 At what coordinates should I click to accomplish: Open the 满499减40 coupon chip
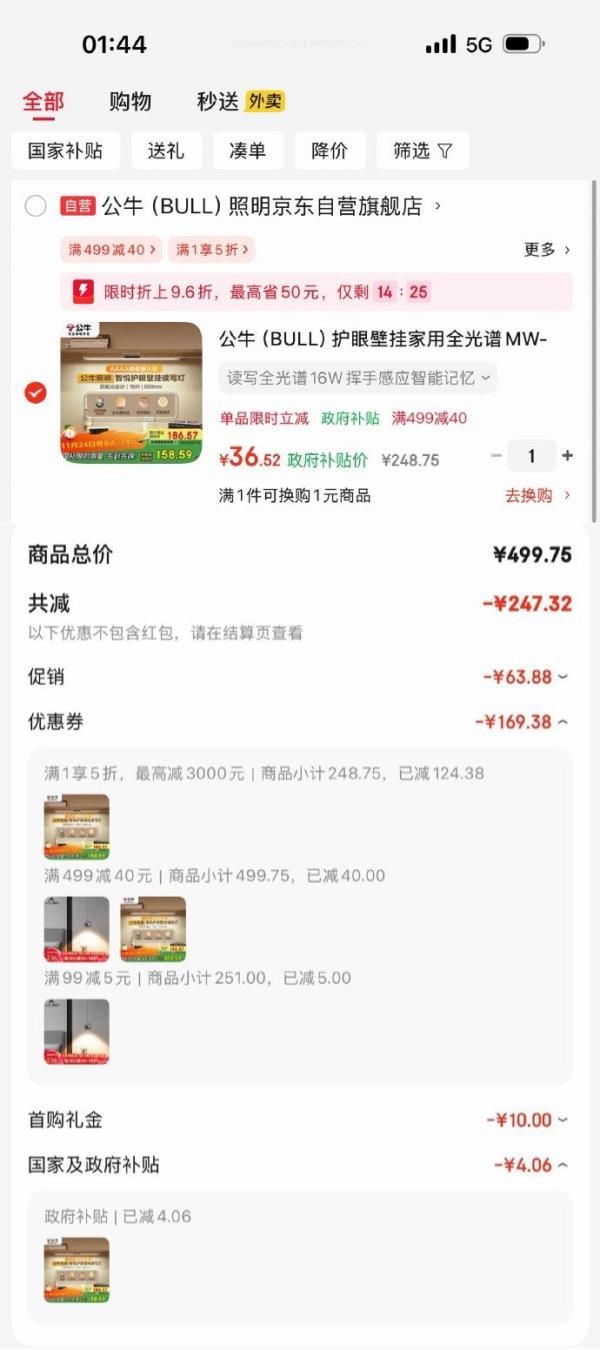(x=110, y=249)
